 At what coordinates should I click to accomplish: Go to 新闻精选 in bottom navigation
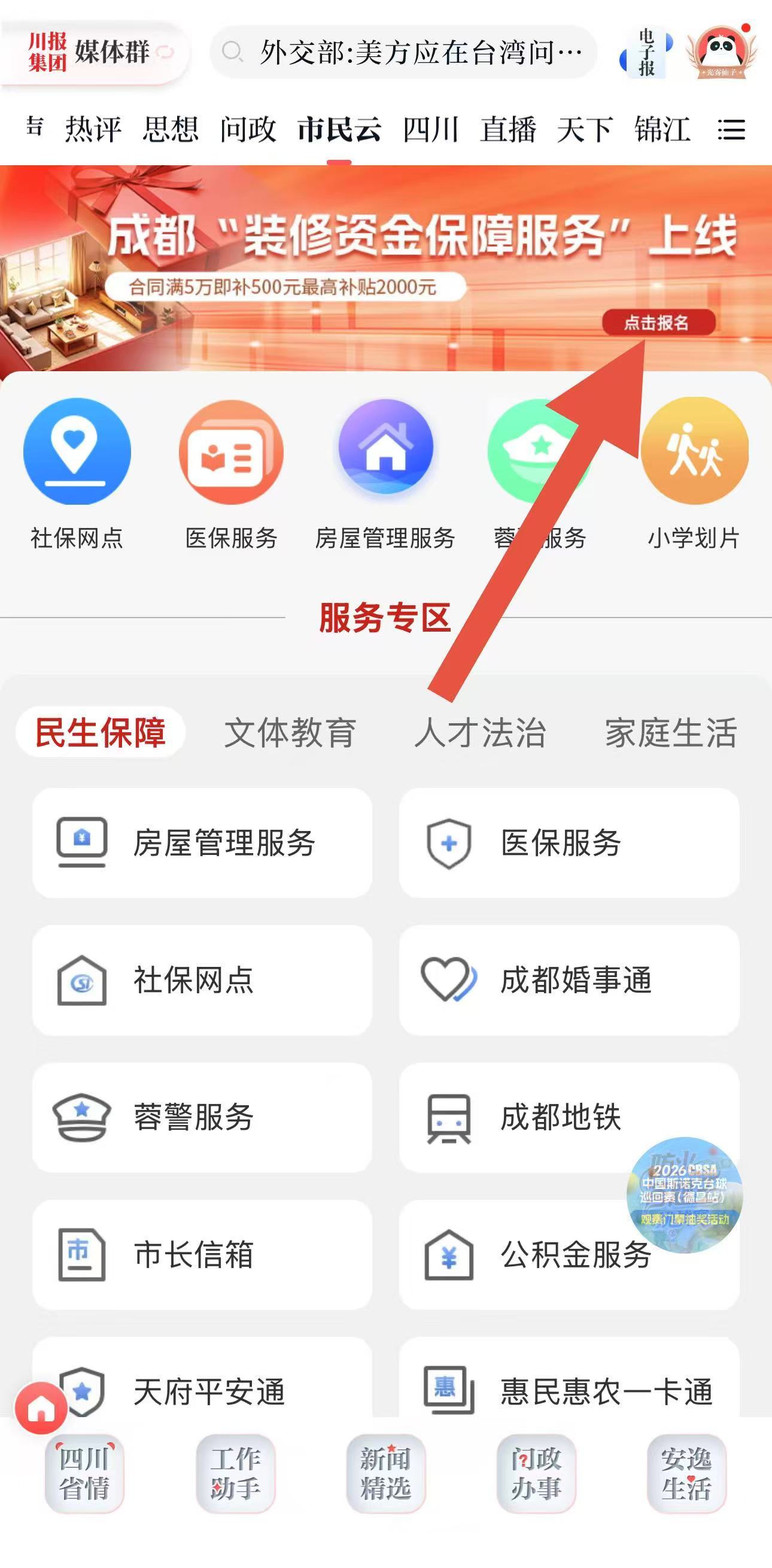click(385, 1473)
